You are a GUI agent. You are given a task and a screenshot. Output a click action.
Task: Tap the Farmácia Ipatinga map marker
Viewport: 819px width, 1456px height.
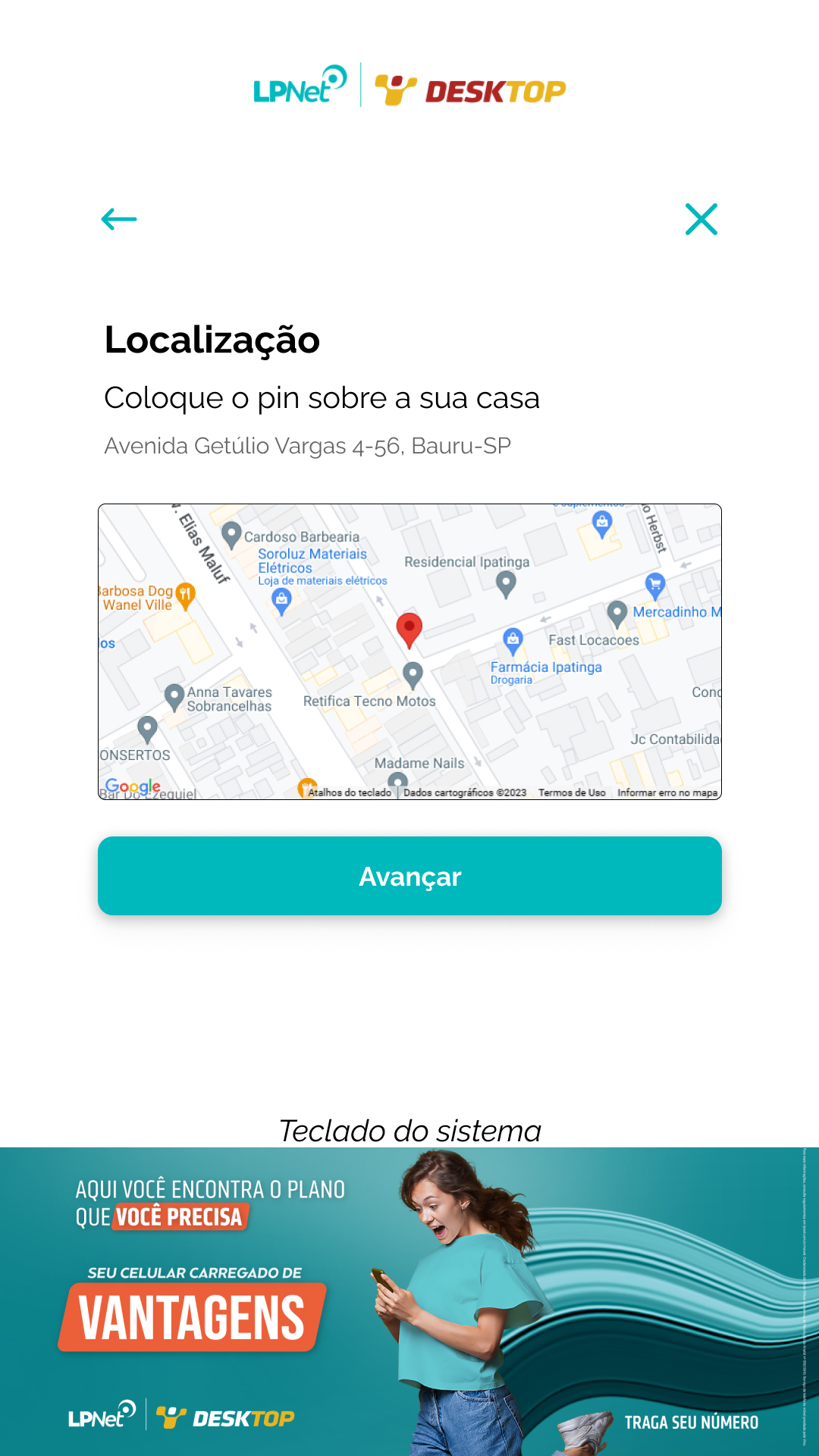tap(513, 639)
